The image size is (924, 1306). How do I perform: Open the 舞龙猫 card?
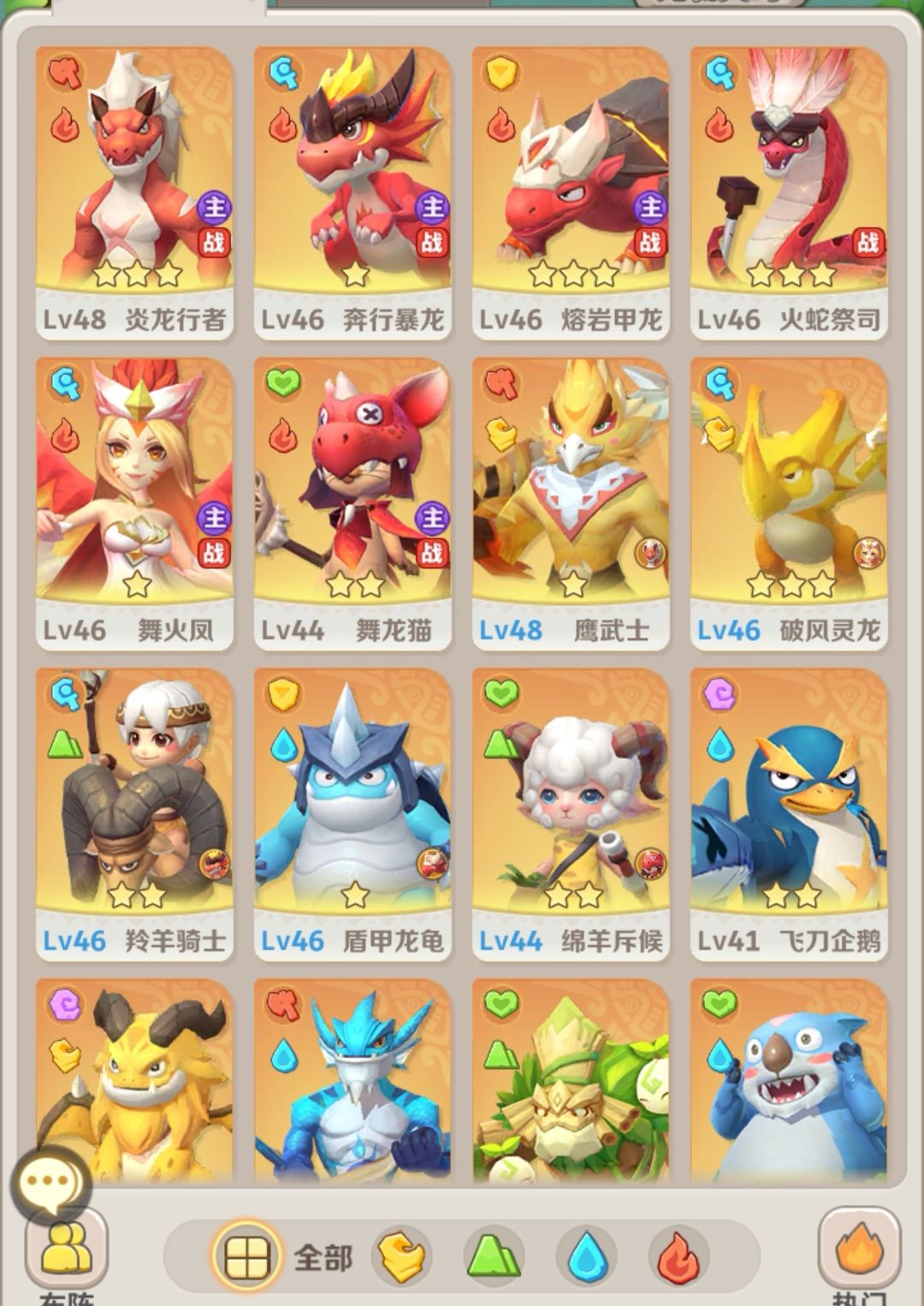point(352,504)
